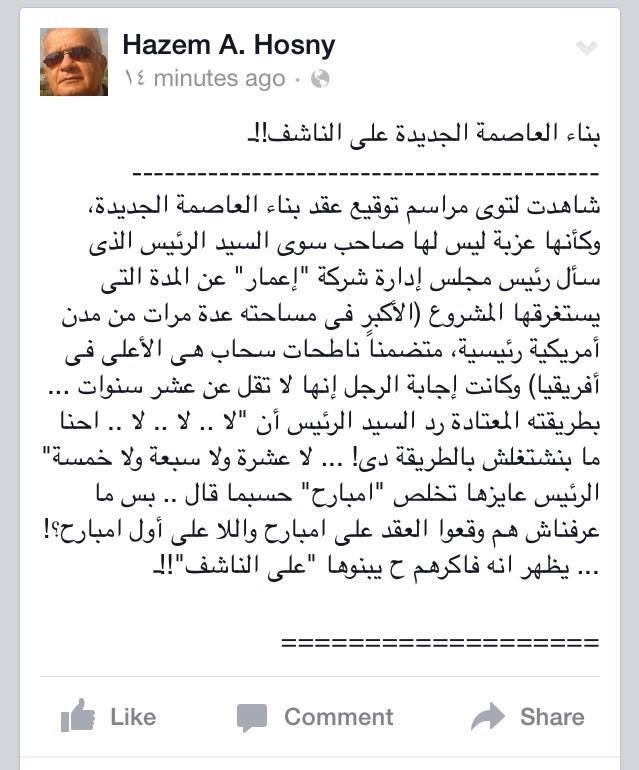Share this post
This screenshot has width=639, height=770.
click(528, 716)
